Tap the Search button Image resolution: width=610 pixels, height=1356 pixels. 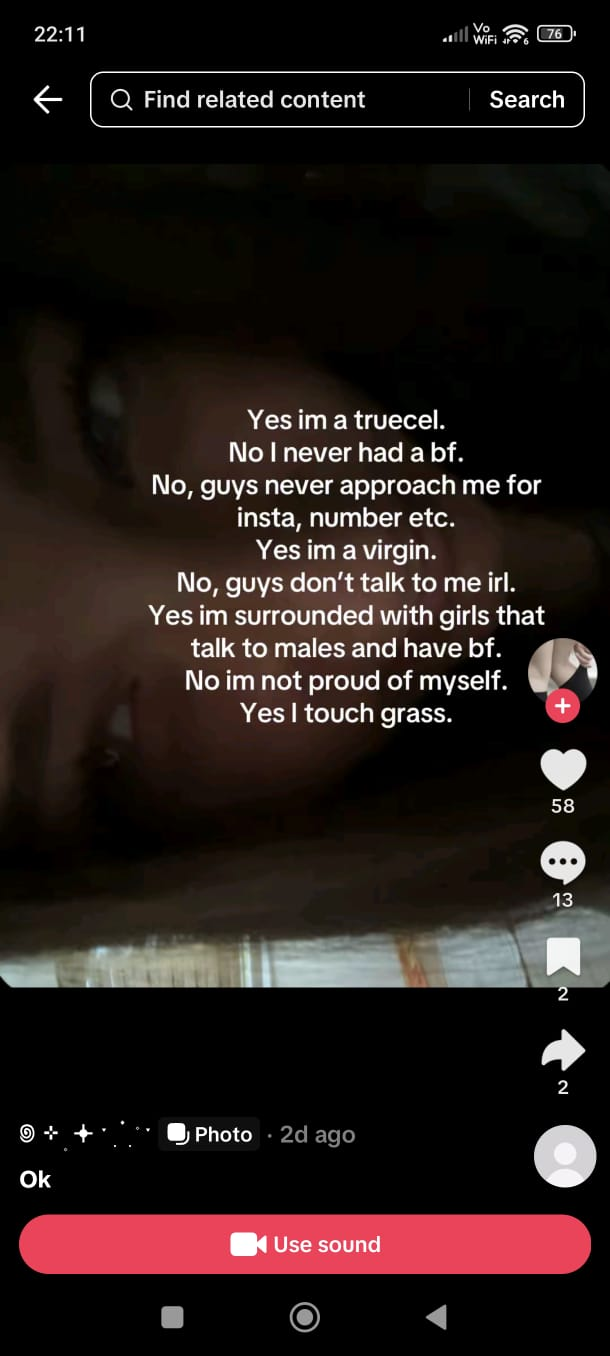pos(527,99)
